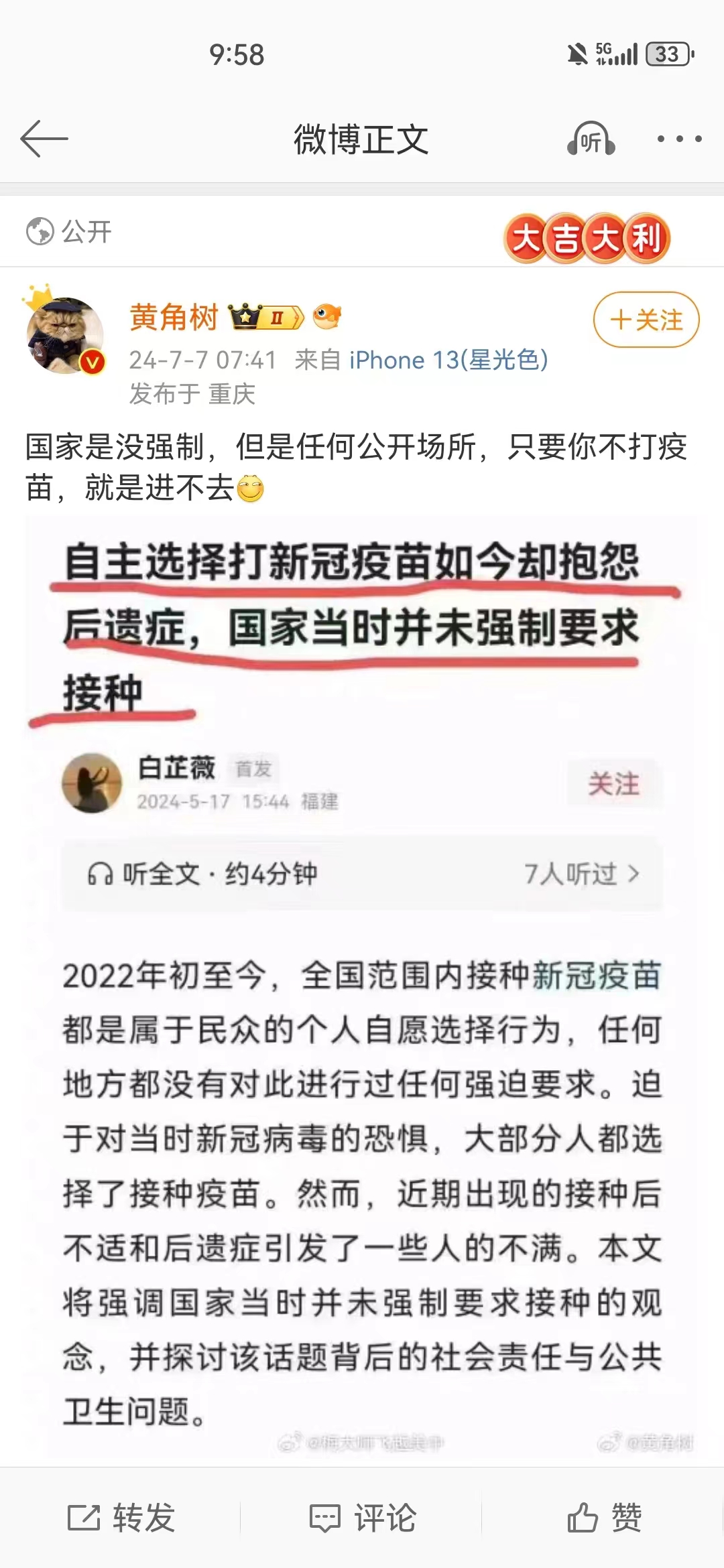
Task: Listen to this post via the headphone icon
Action: (x=591, y=139)
